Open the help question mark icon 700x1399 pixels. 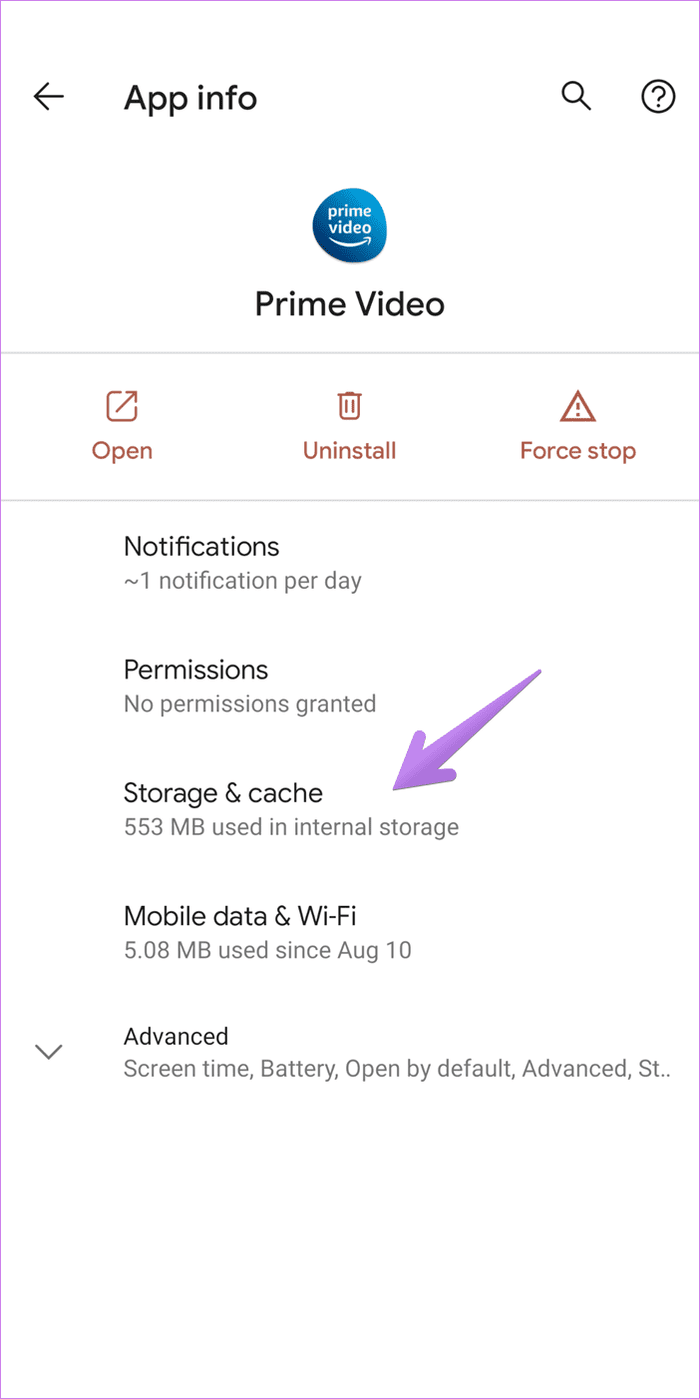tap(657, 97)
